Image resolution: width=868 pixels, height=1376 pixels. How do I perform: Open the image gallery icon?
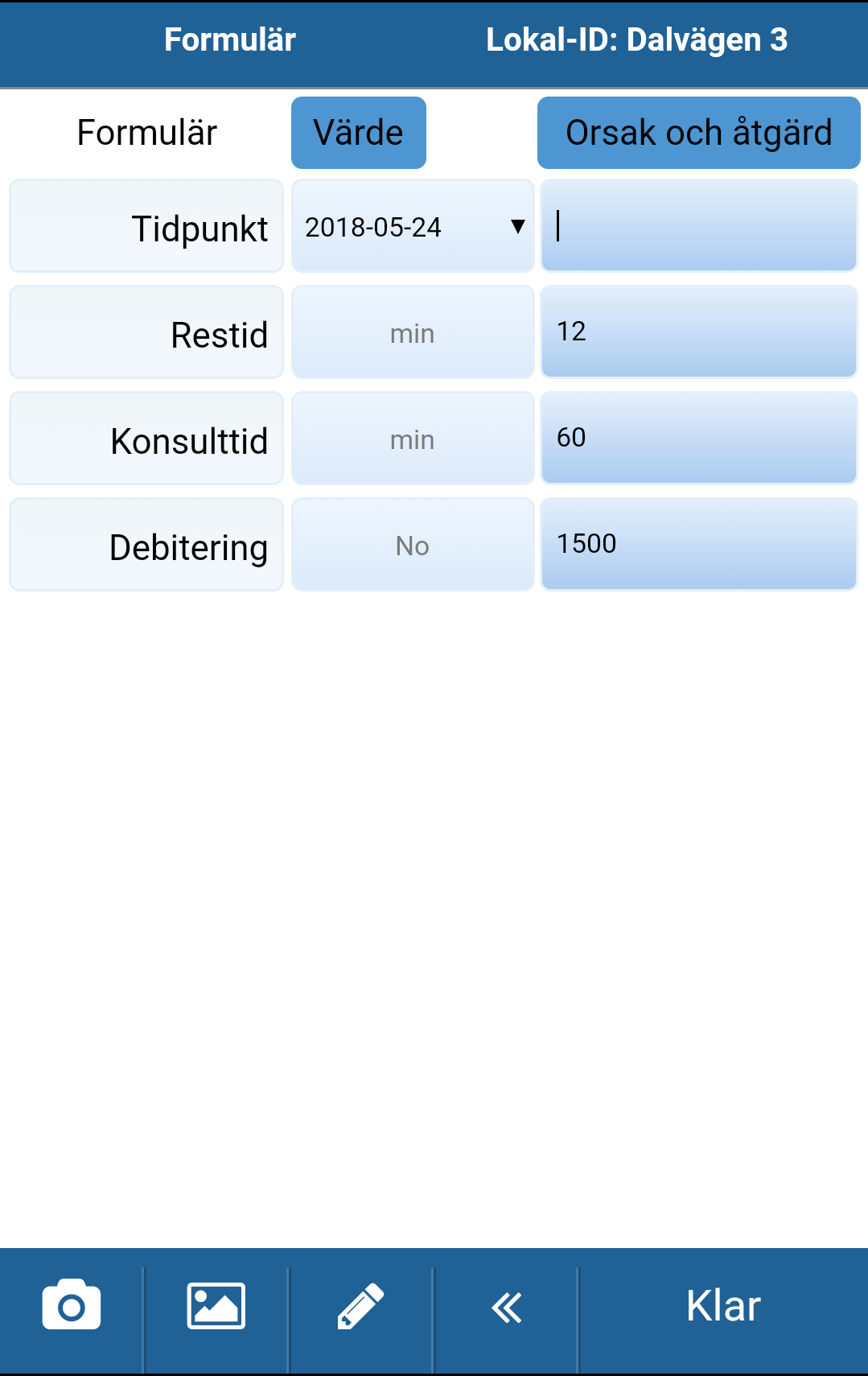pyautogui.click(x=216, y=1305)
